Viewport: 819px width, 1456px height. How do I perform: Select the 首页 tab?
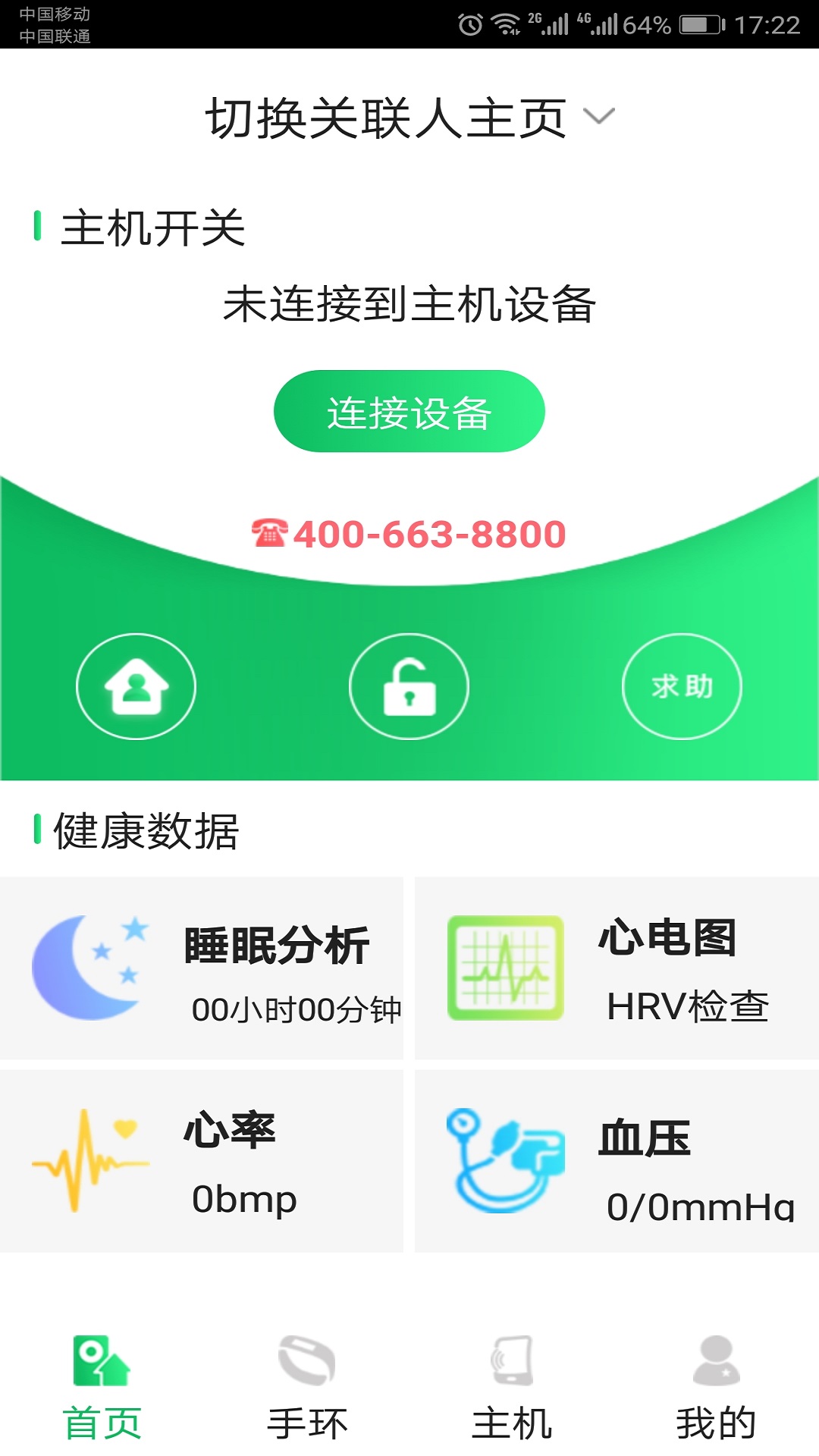[x=102, y=1389]
